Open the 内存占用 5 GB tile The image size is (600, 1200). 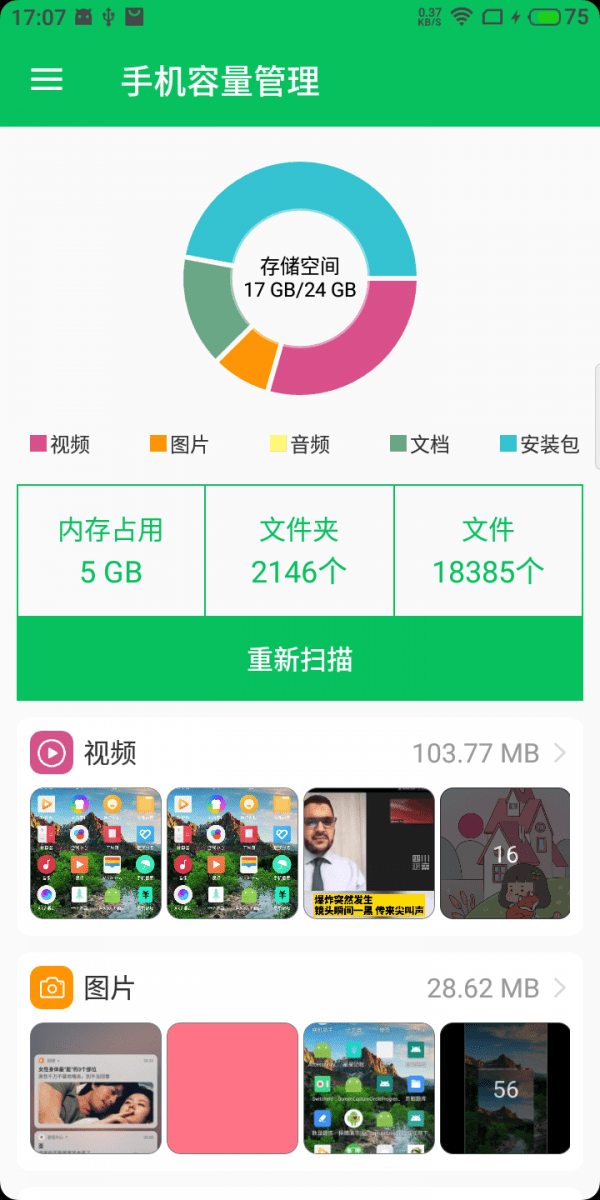pyautogui.click(x=111, y=551)
